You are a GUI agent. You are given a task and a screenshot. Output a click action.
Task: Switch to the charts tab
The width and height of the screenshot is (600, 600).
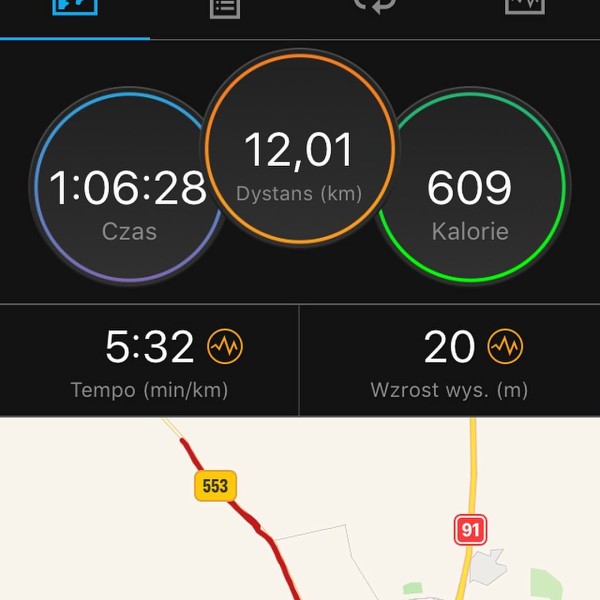click(525, 8)
